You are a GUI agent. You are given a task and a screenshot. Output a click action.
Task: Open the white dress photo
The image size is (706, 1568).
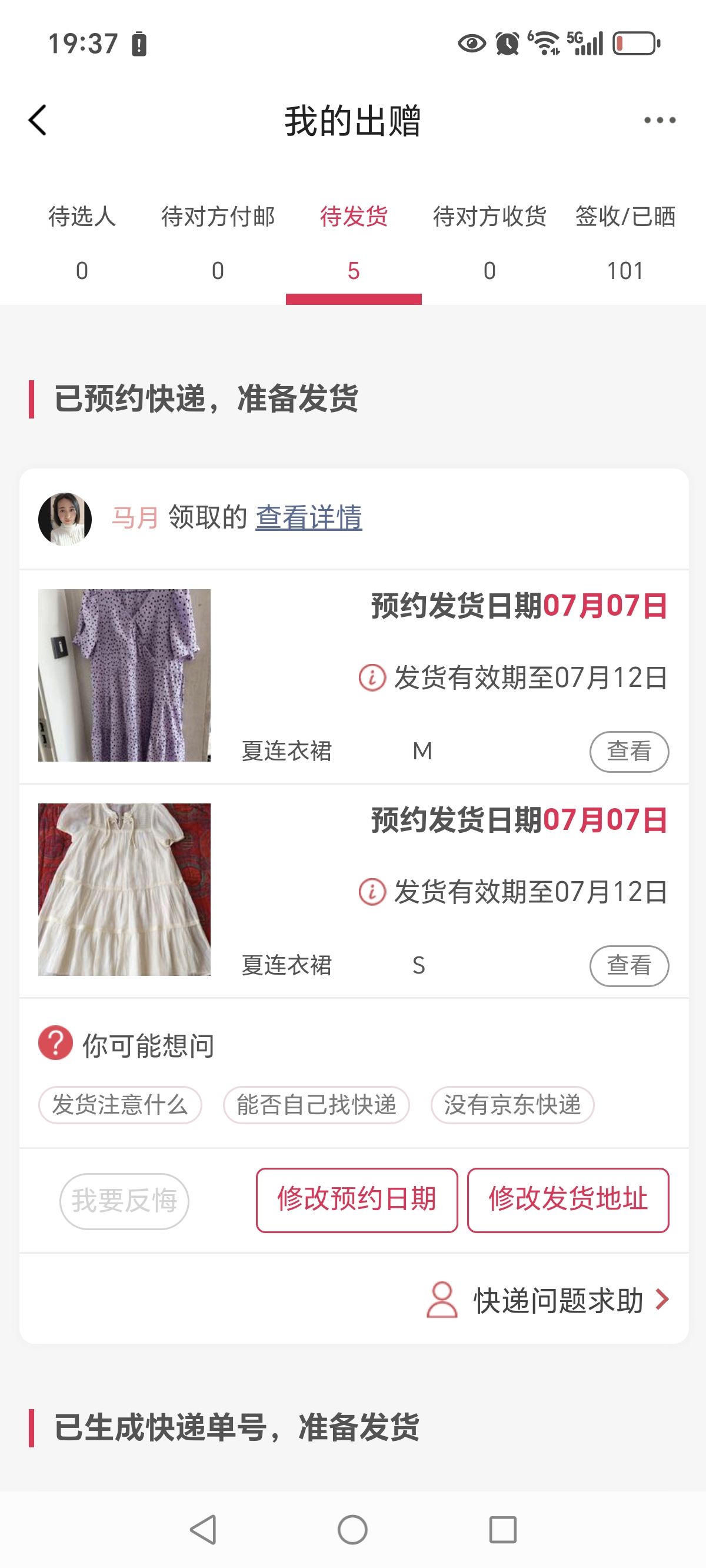tap(124, 889)
